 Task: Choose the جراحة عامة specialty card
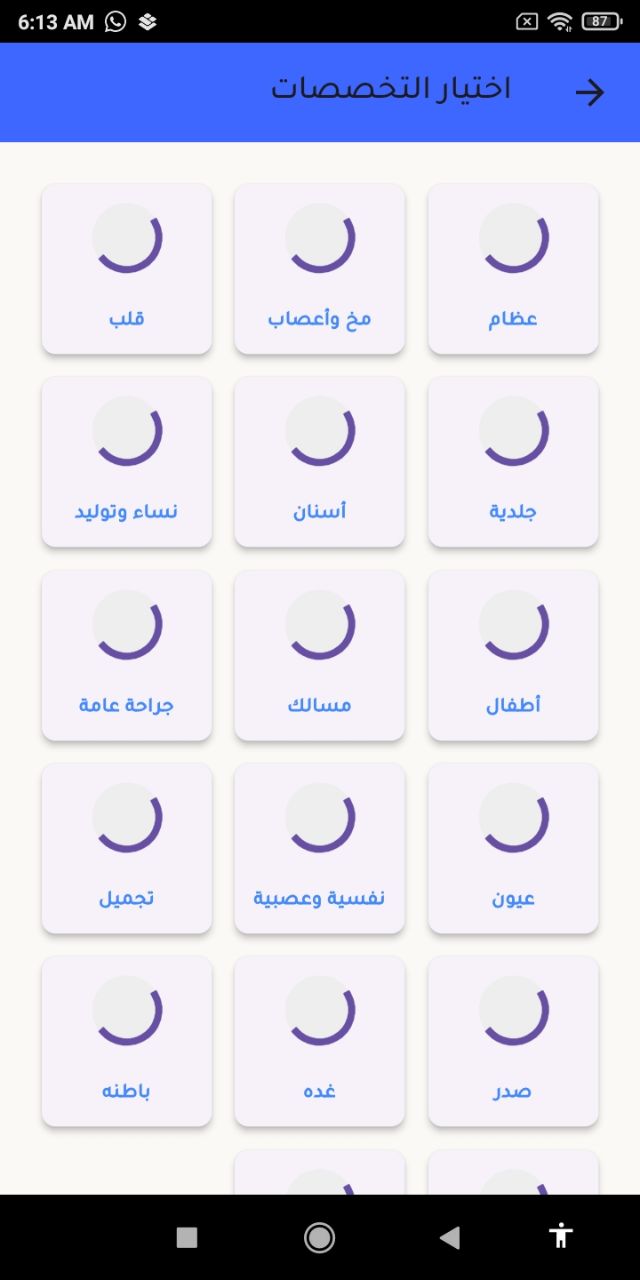pyautogui.click(x=127, y=655)
